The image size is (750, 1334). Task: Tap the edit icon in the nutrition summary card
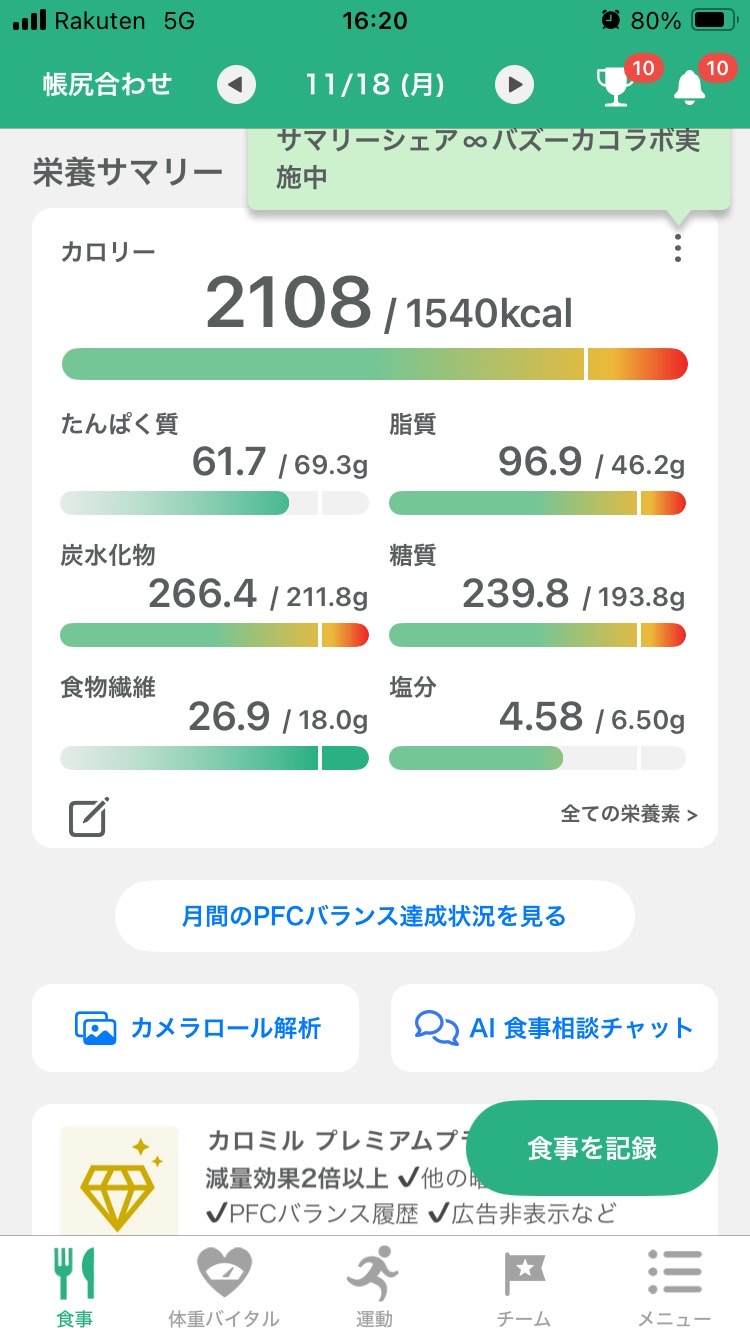pyautogui.click(x=89, y=817)
